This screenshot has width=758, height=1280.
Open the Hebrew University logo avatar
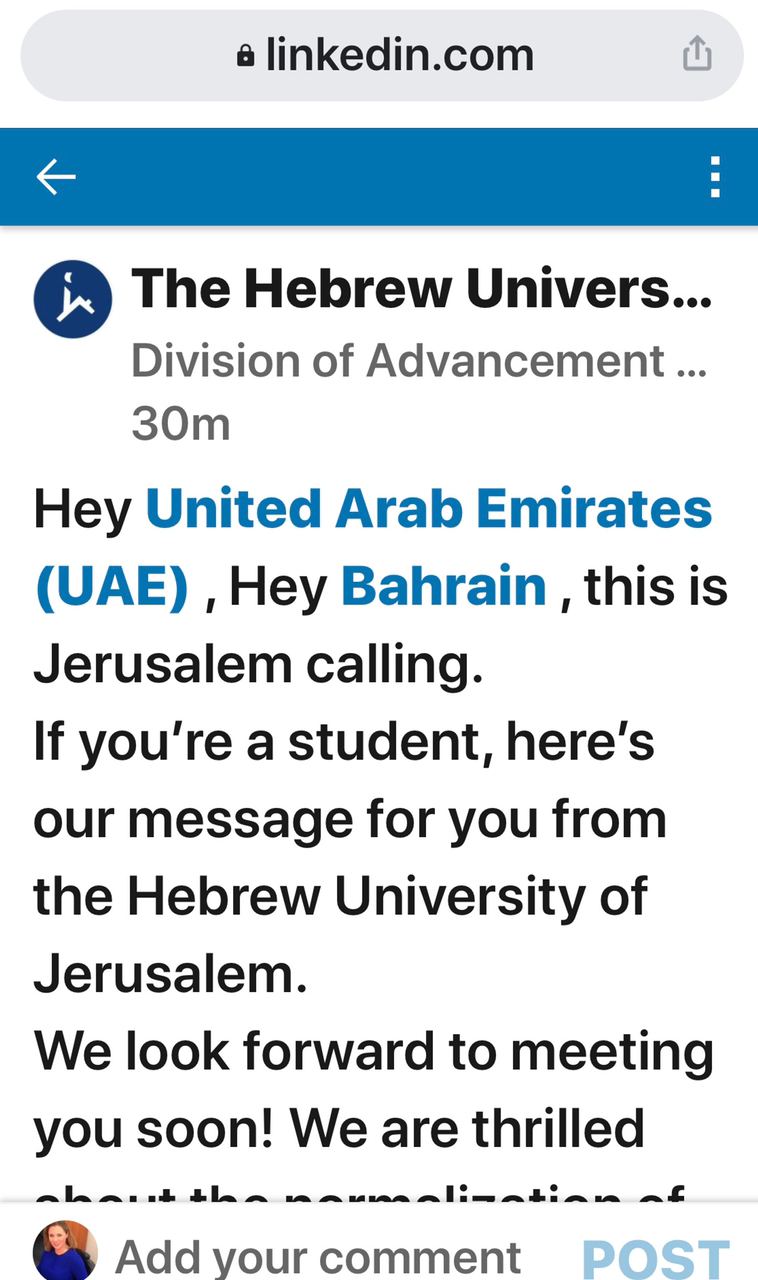click(x=72, y=298)
